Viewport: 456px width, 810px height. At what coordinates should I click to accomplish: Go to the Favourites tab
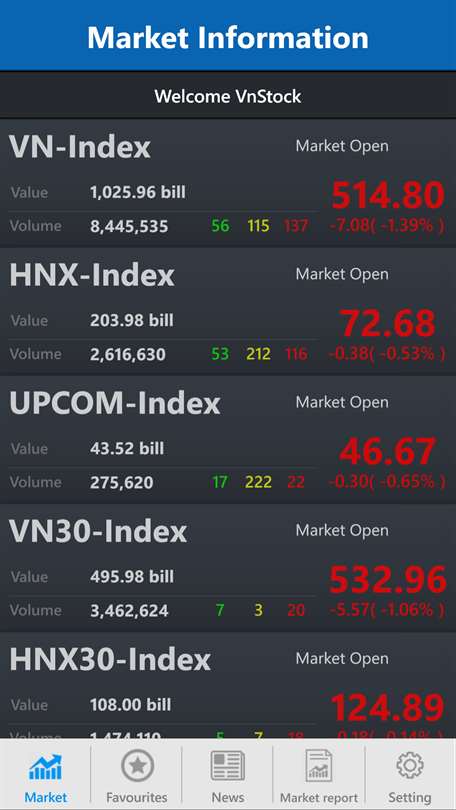[x=137, y=774]
